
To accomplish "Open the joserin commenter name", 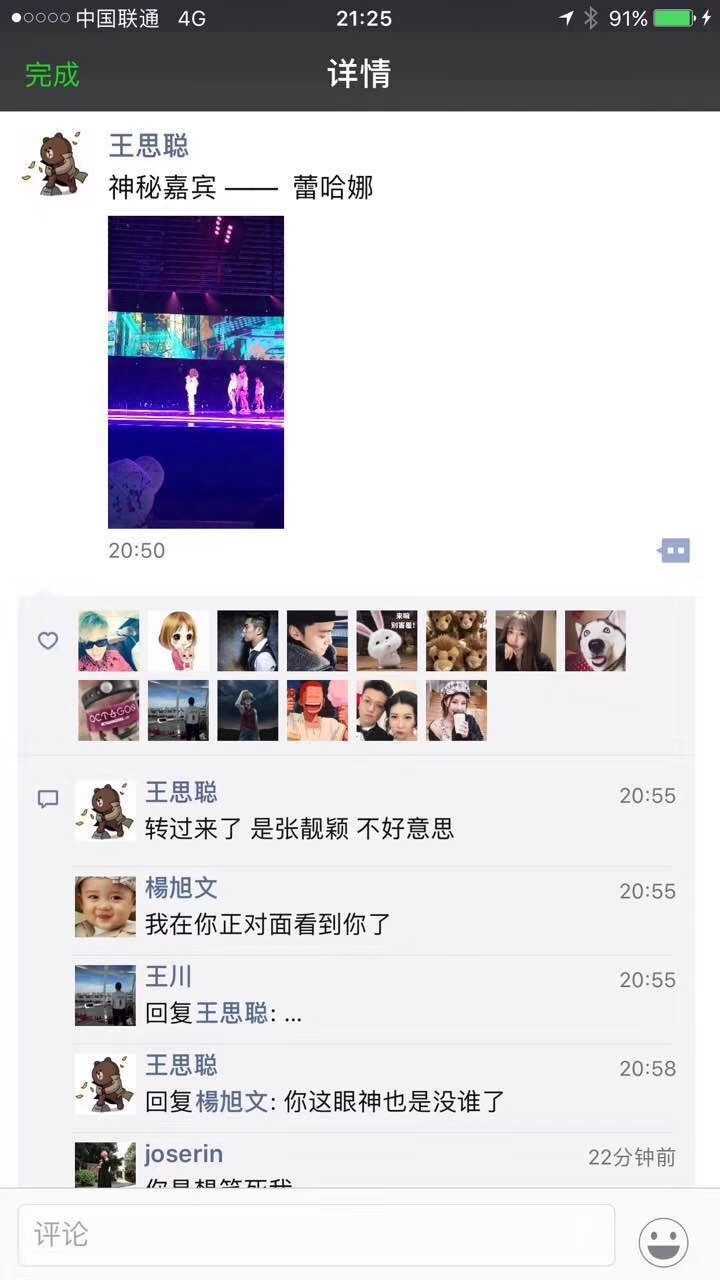I will click(184, 1155).
